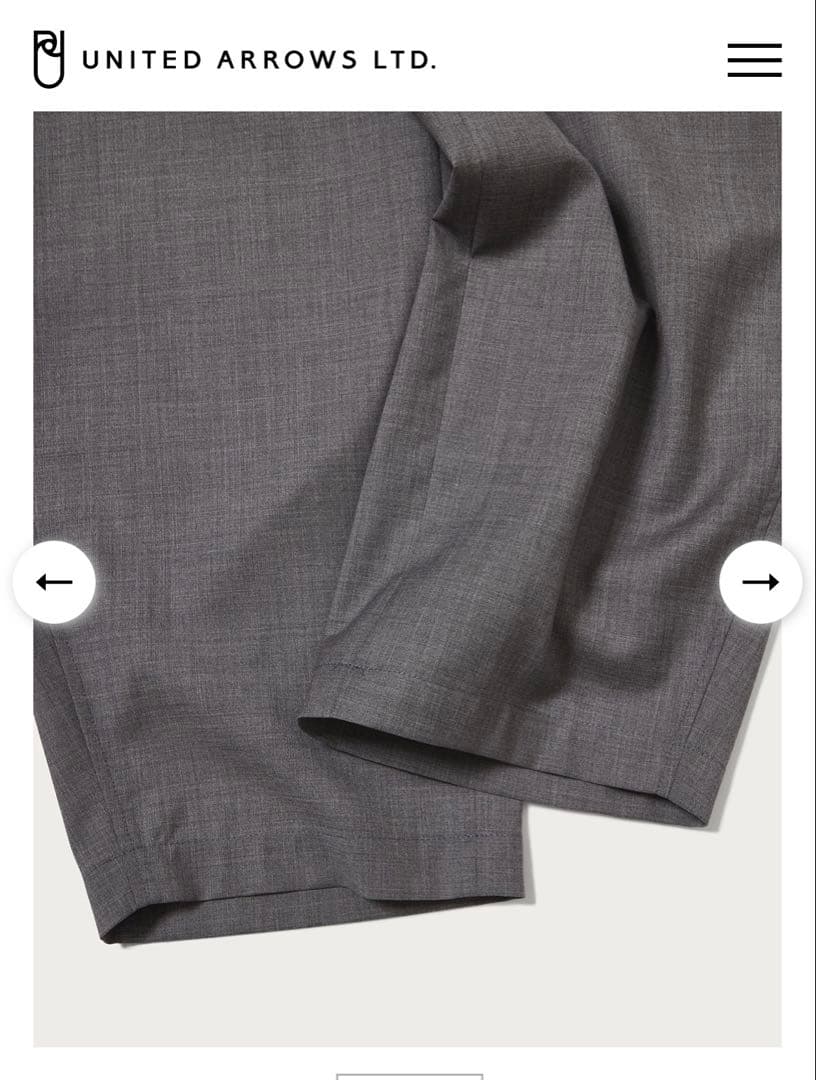The image size is (816, 1080).
Task: Go to the previous product image
Action: [54, 582]
